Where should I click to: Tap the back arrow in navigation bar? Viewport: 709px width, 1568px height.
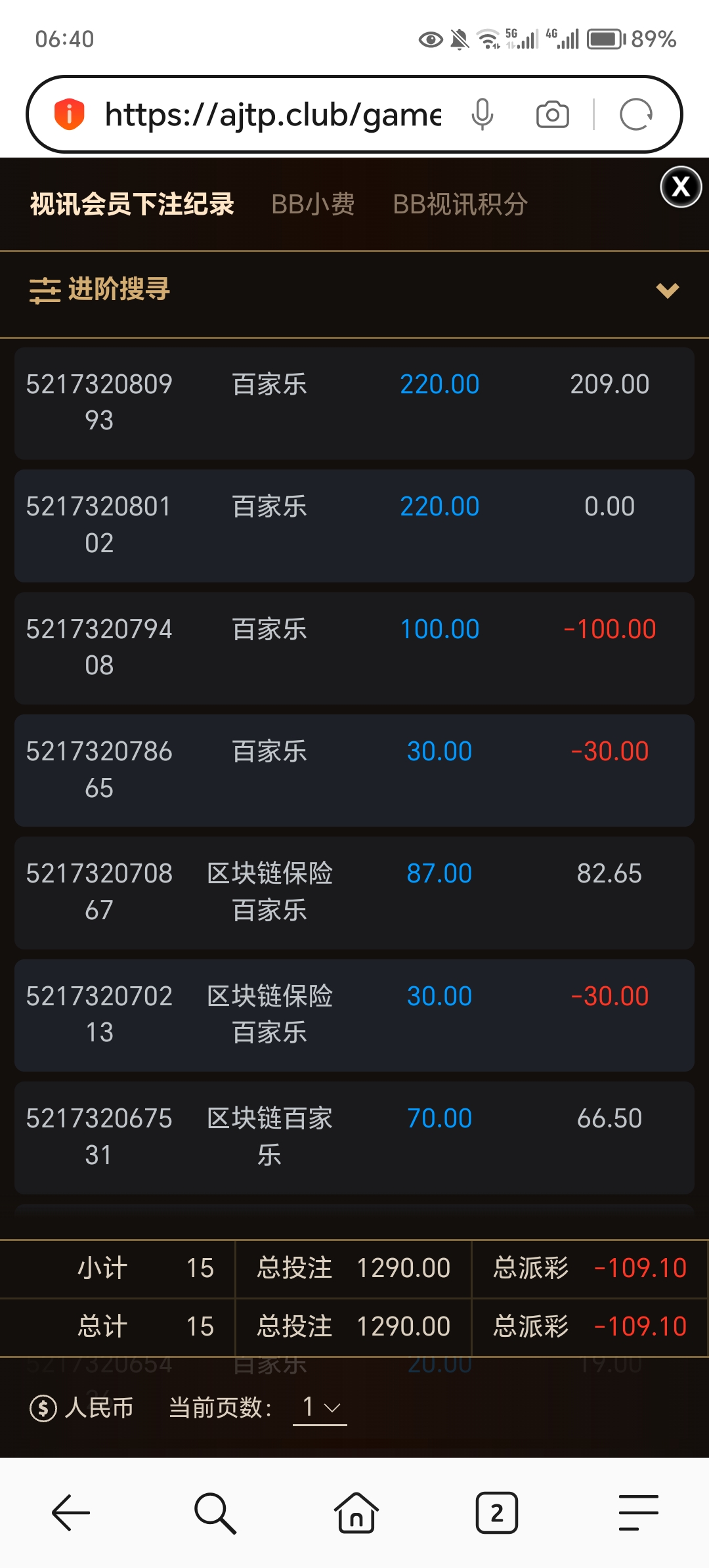coord(71,1514)
